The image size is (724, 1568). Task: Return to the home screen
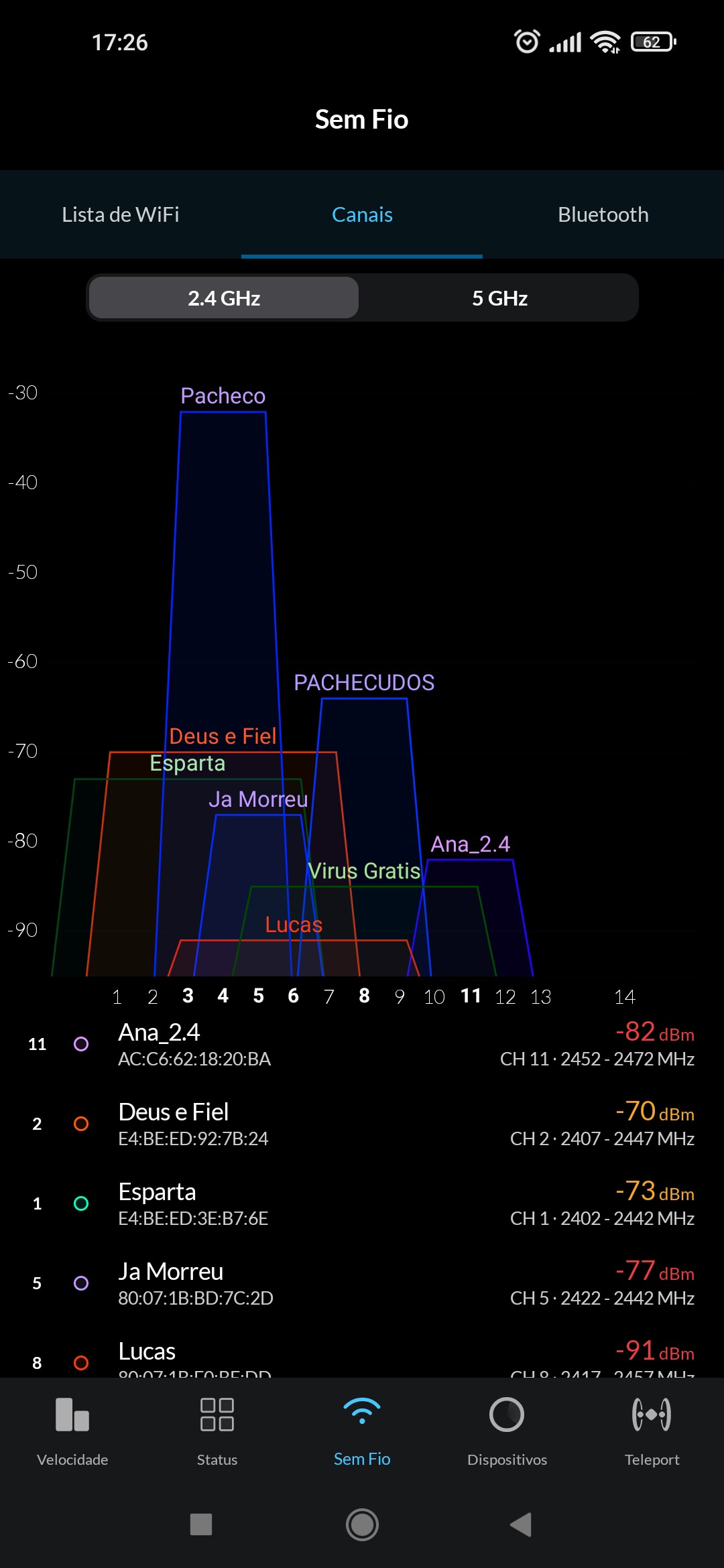click(x=362, y=1524)
